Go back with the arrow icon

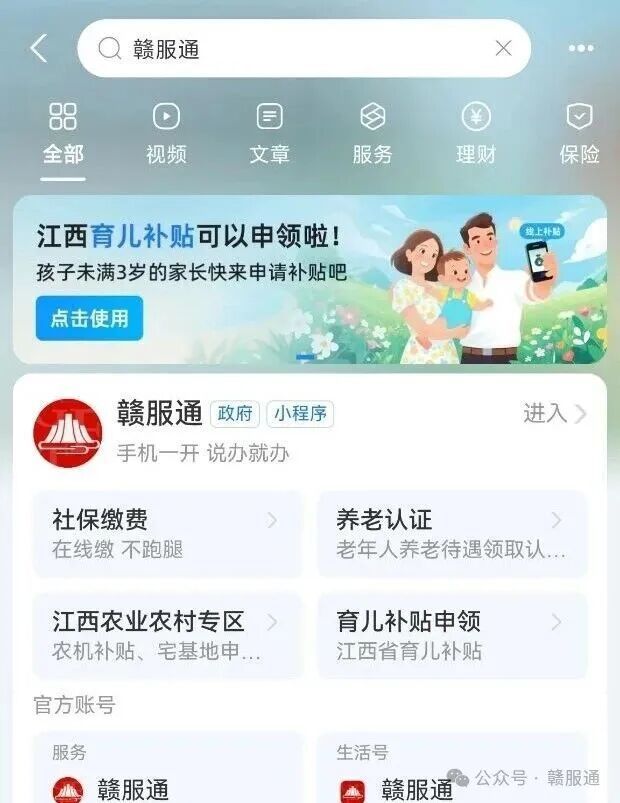coord(39,49)
